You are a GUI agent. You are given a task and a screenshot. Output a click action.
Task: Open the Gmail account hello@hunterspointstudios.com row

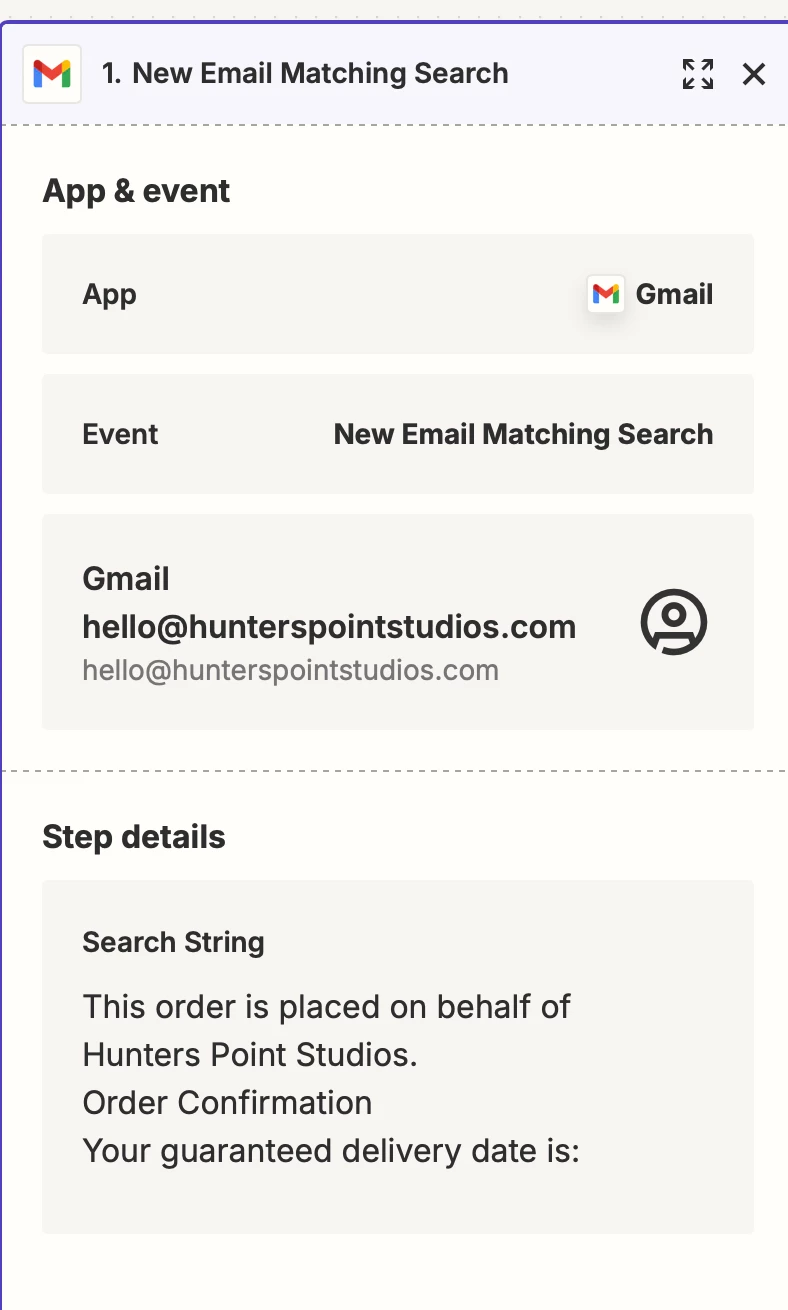[x=397, y=622]
